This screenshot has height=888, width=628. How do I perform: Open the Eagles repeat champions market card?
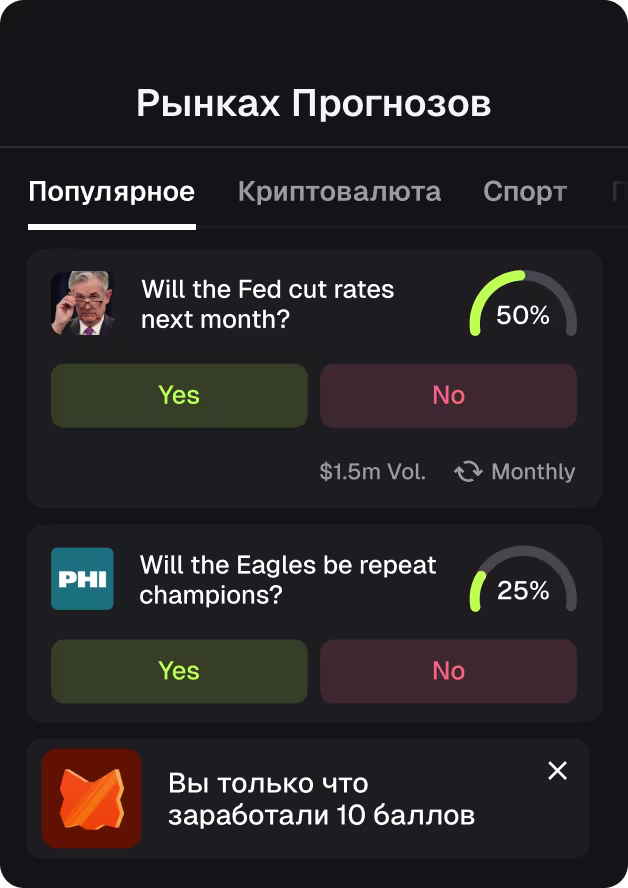[x=287, y=580]
